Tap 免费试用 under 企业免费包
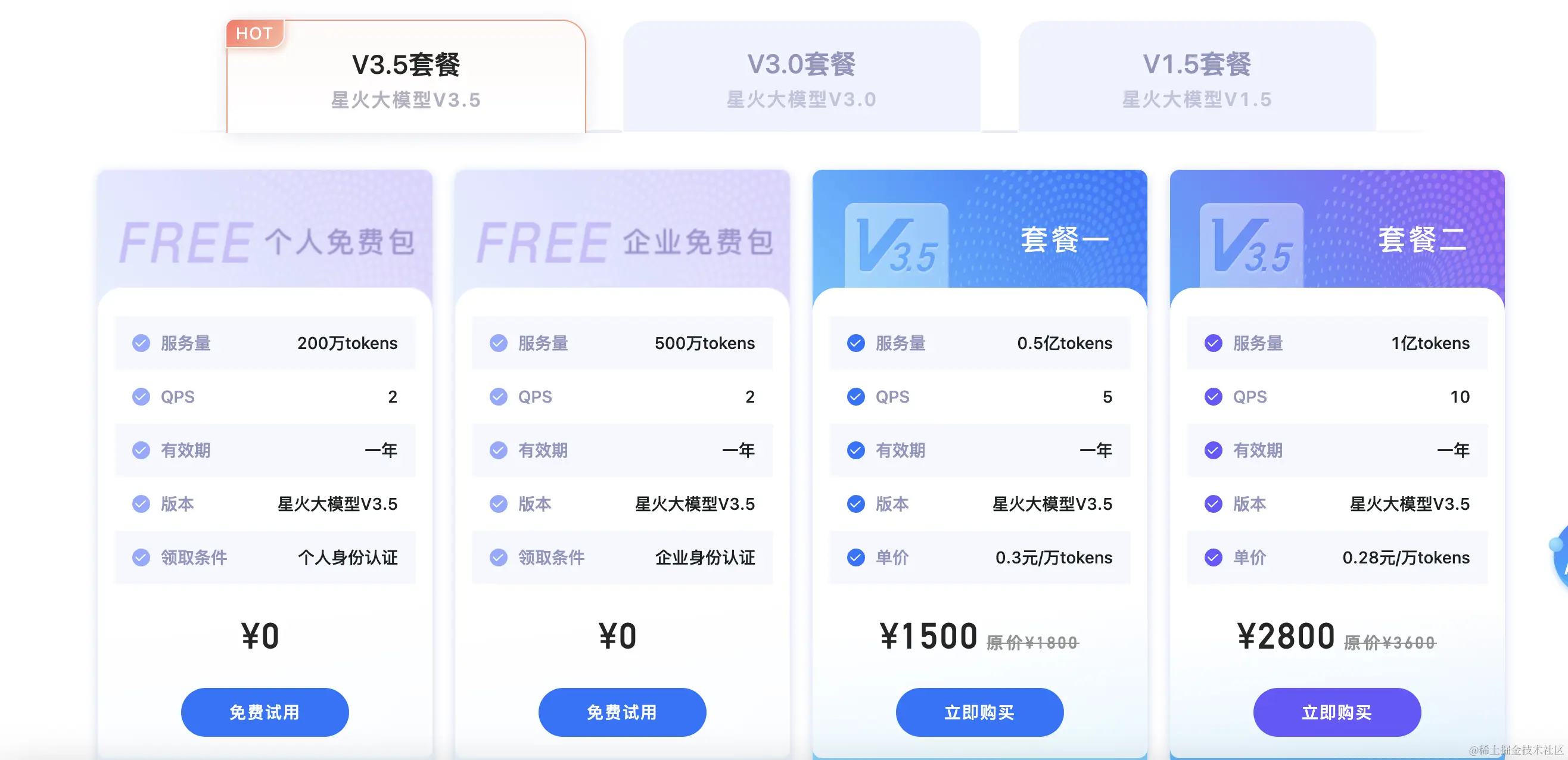 coord(622,712)
